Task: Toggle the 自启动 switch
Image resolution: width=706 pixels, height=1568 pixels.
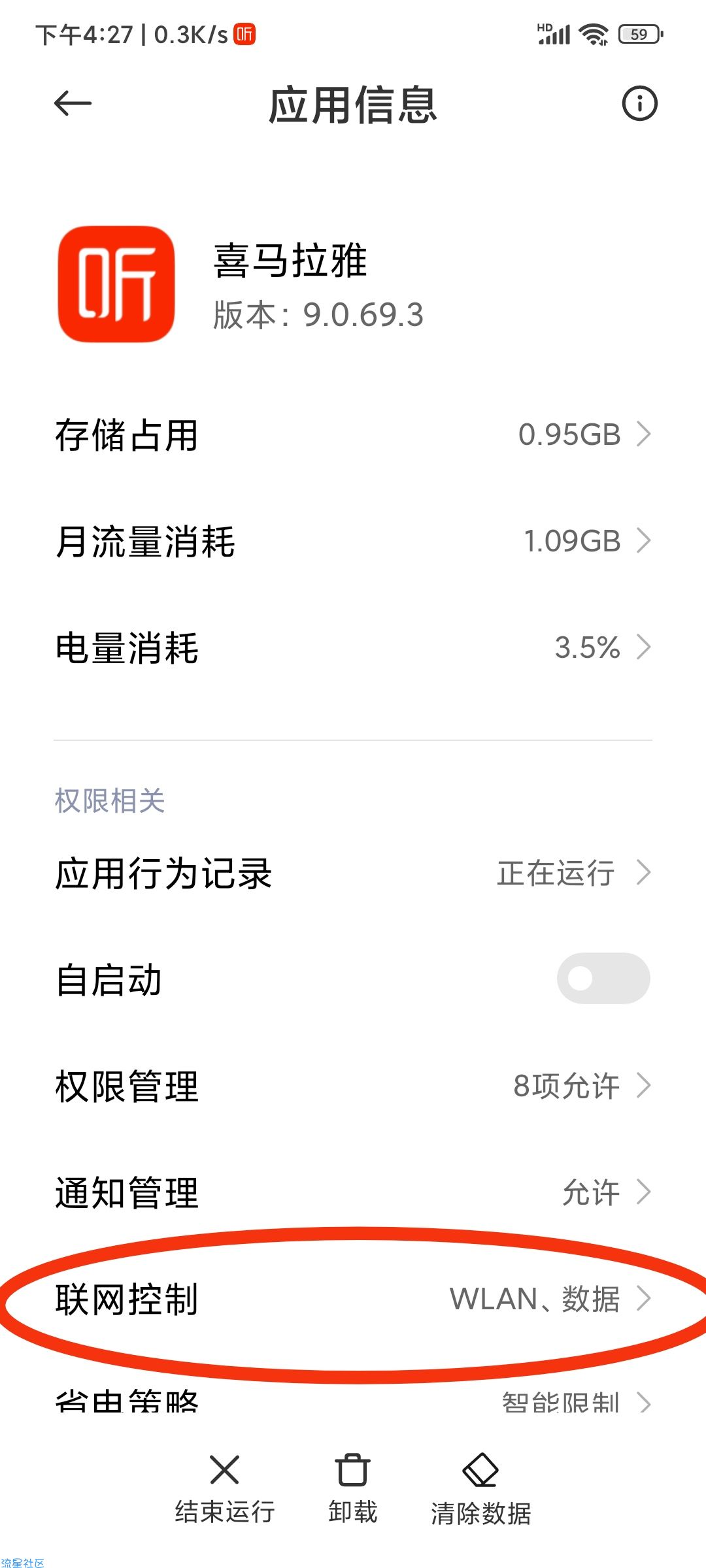Action: coord(603,978)
